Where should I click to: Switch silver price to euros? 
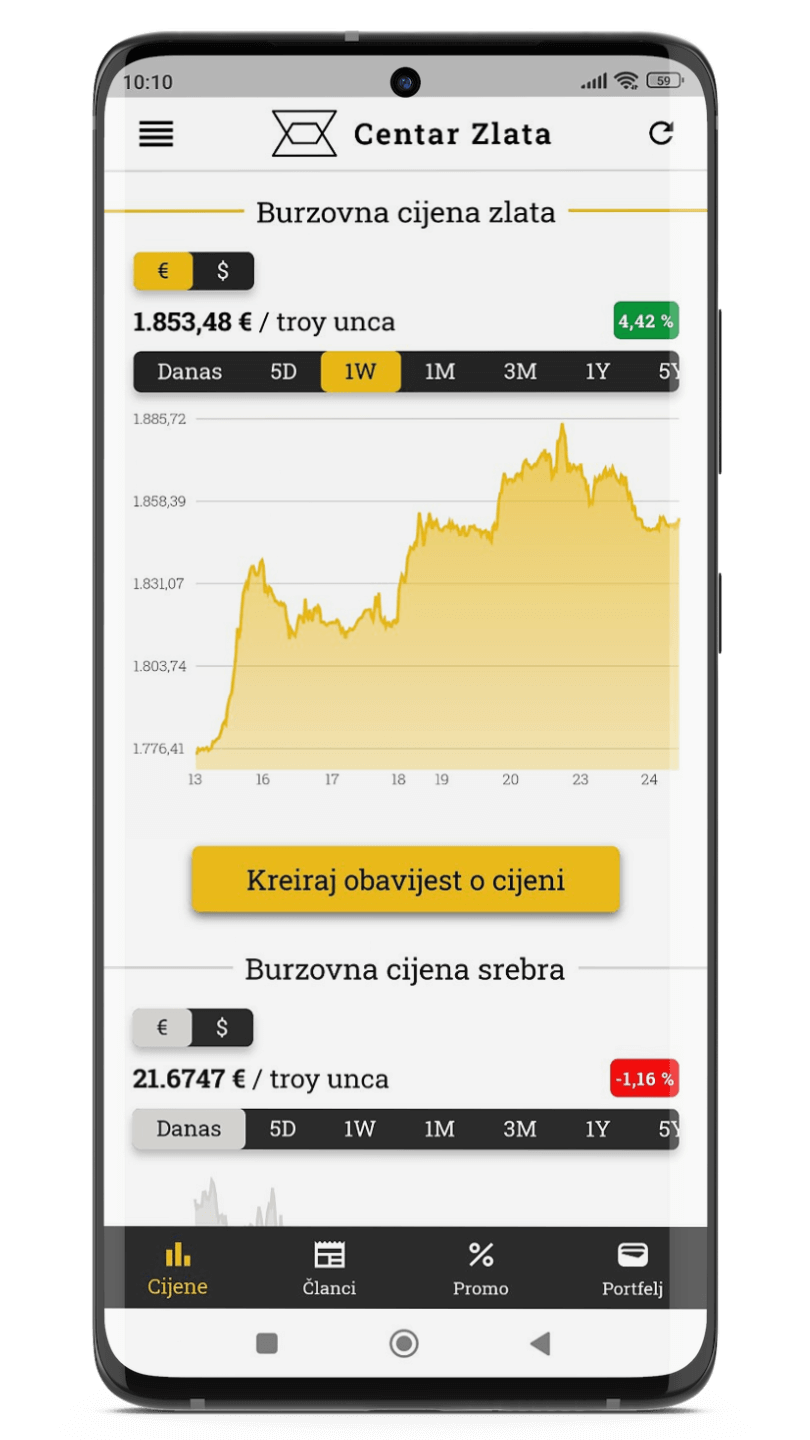pos(162,1027)
